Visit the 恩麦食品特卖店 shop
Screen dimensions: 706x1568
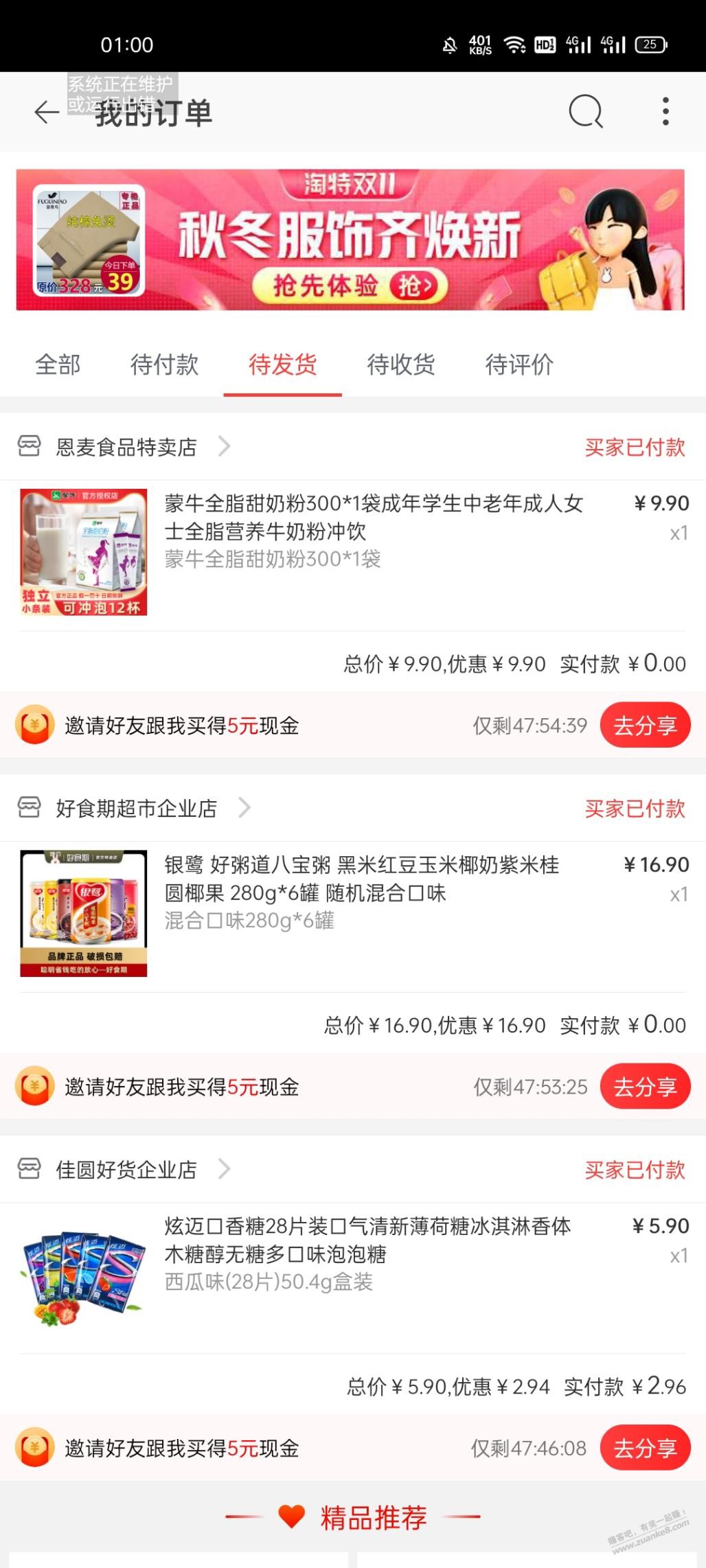126,447
